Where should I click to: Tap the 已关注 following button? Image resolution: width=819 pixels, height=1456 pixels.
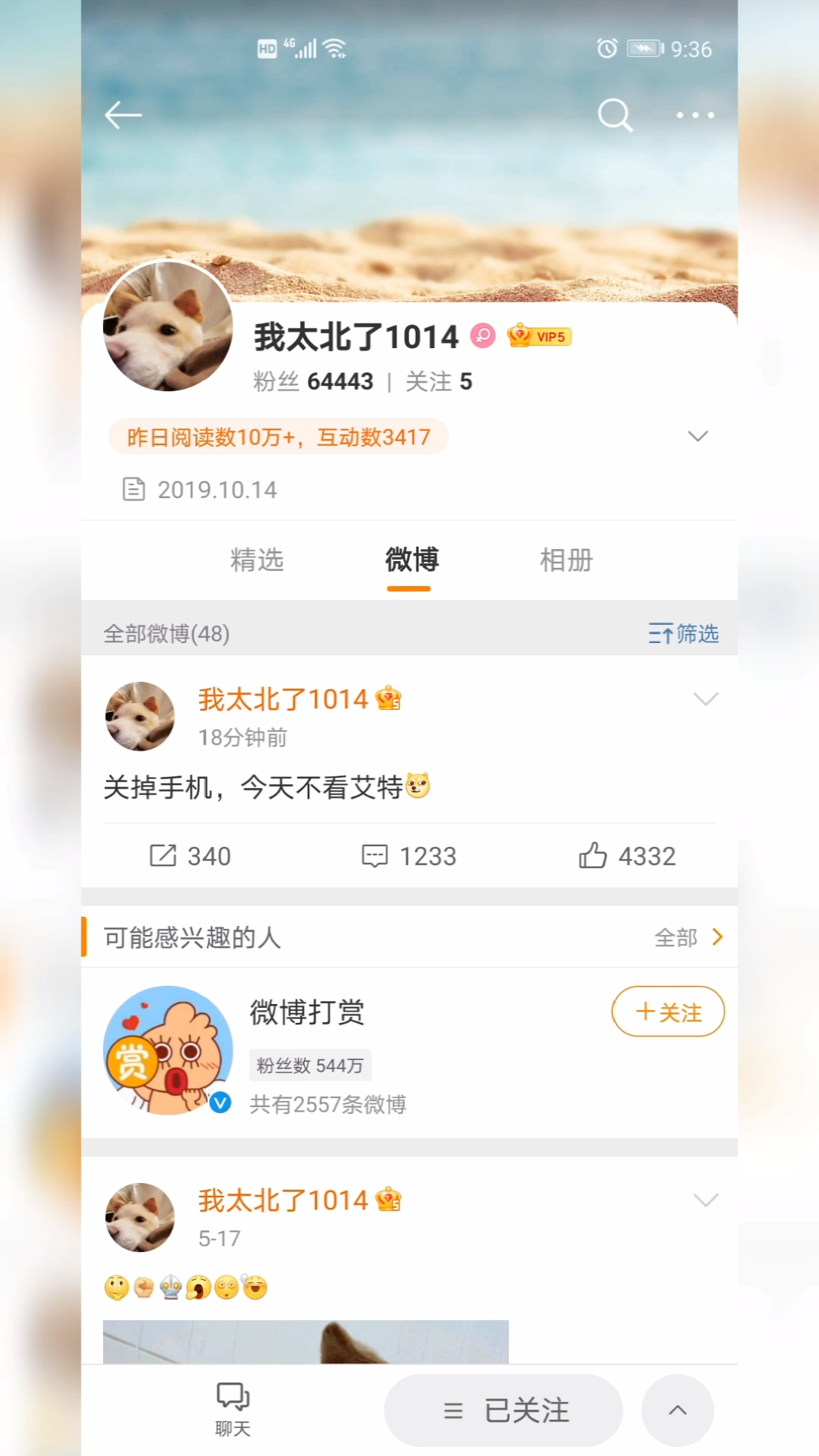coord(504,1410)
